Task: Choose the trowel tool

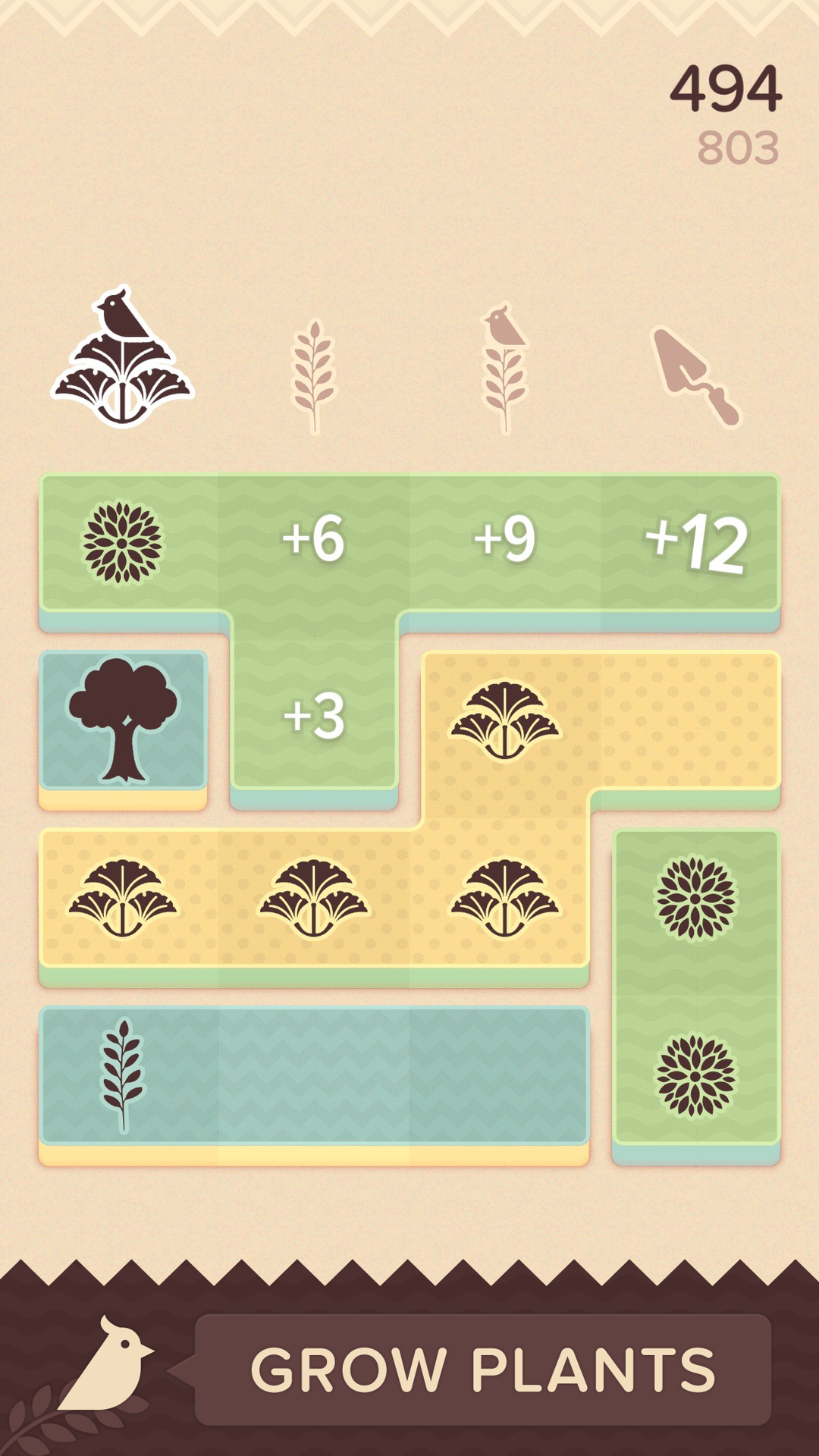Action: (696, 377)
